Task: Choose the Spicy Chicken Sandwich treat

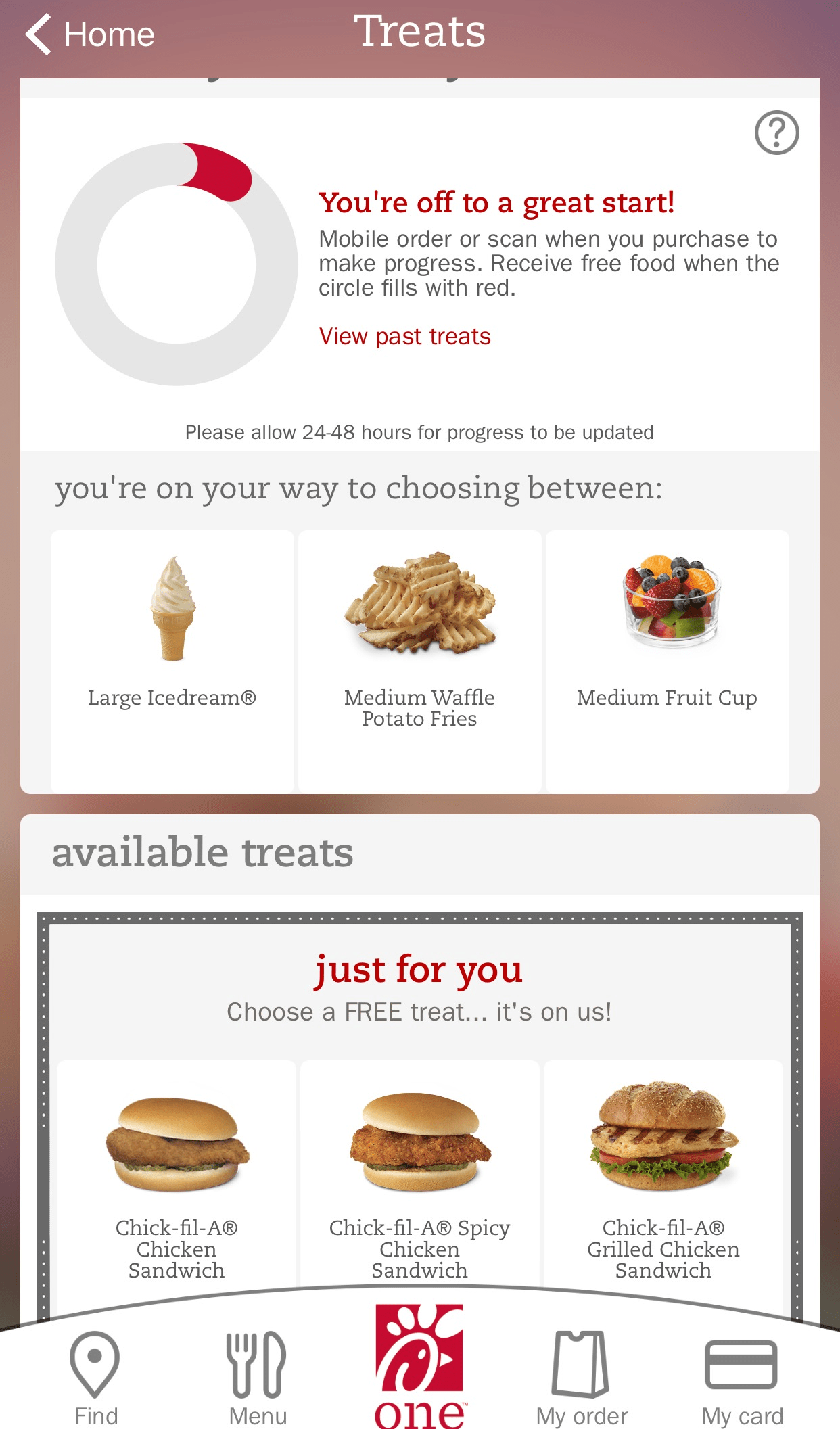Action: point(419,1177)
